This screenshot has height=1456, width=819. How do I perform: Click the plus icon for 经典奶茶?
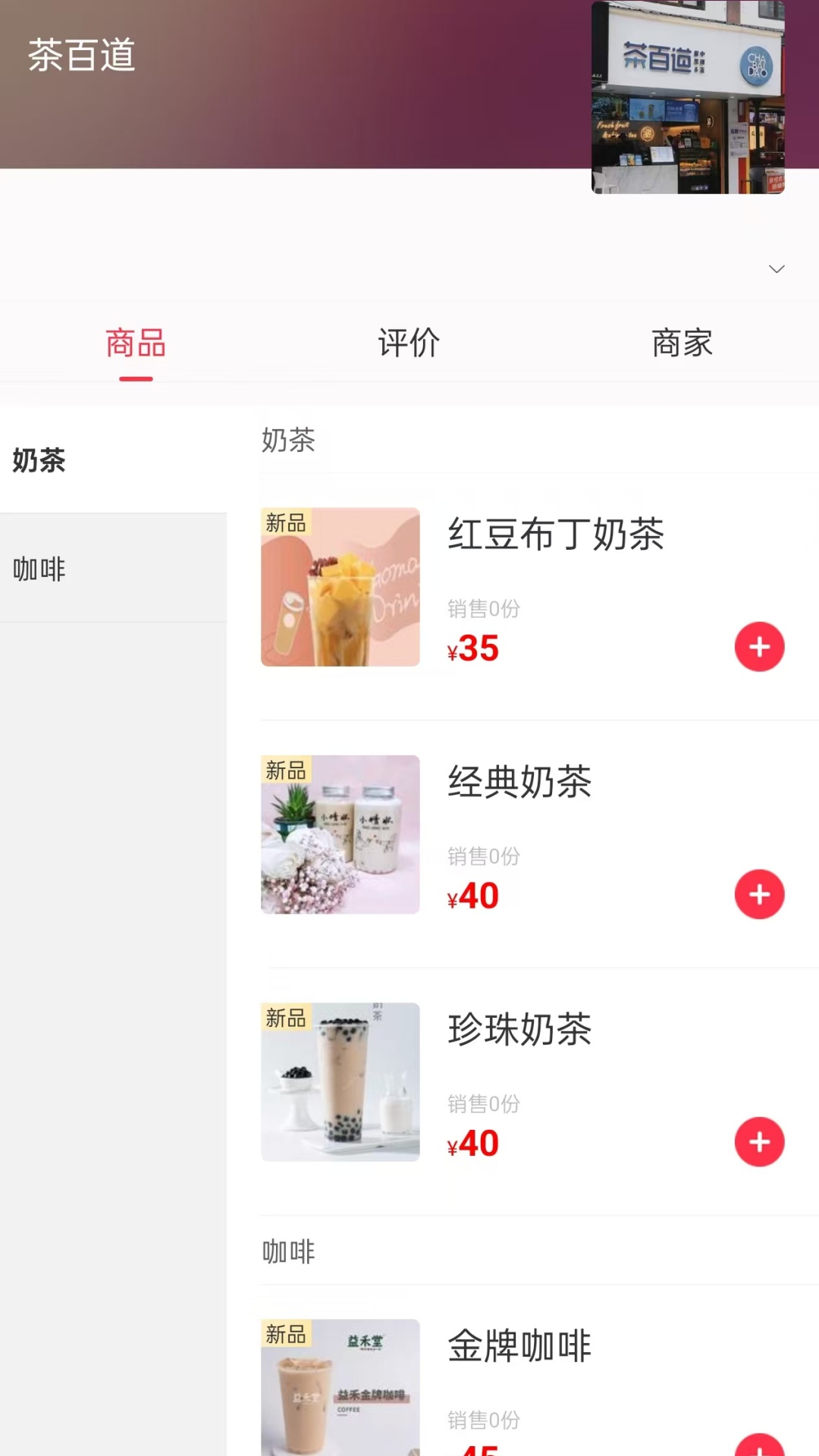(759, 894)
